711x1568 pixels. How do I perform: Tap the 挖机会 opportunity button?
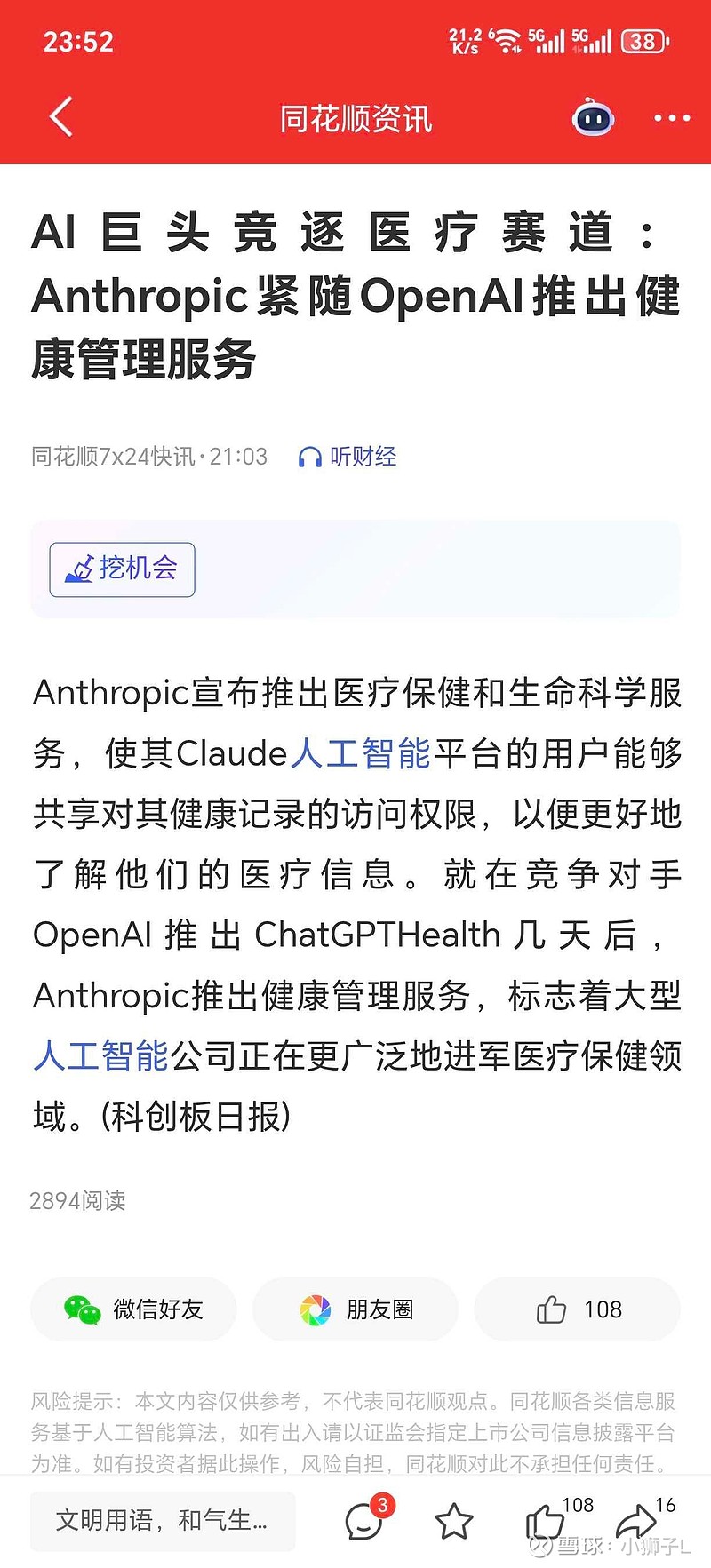(122, 569)
